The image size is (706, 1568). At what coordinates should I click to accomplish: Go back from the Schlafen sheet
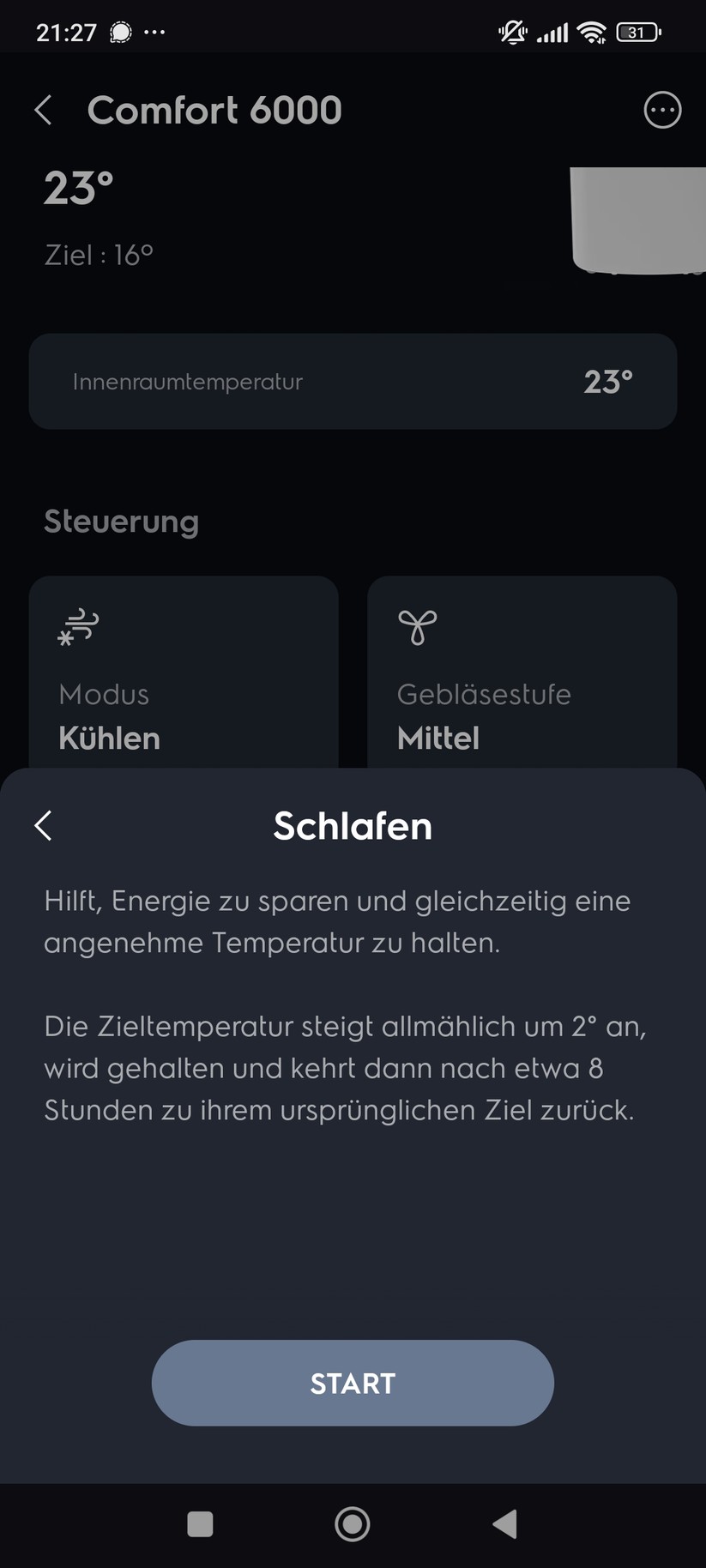coord(44,826)
